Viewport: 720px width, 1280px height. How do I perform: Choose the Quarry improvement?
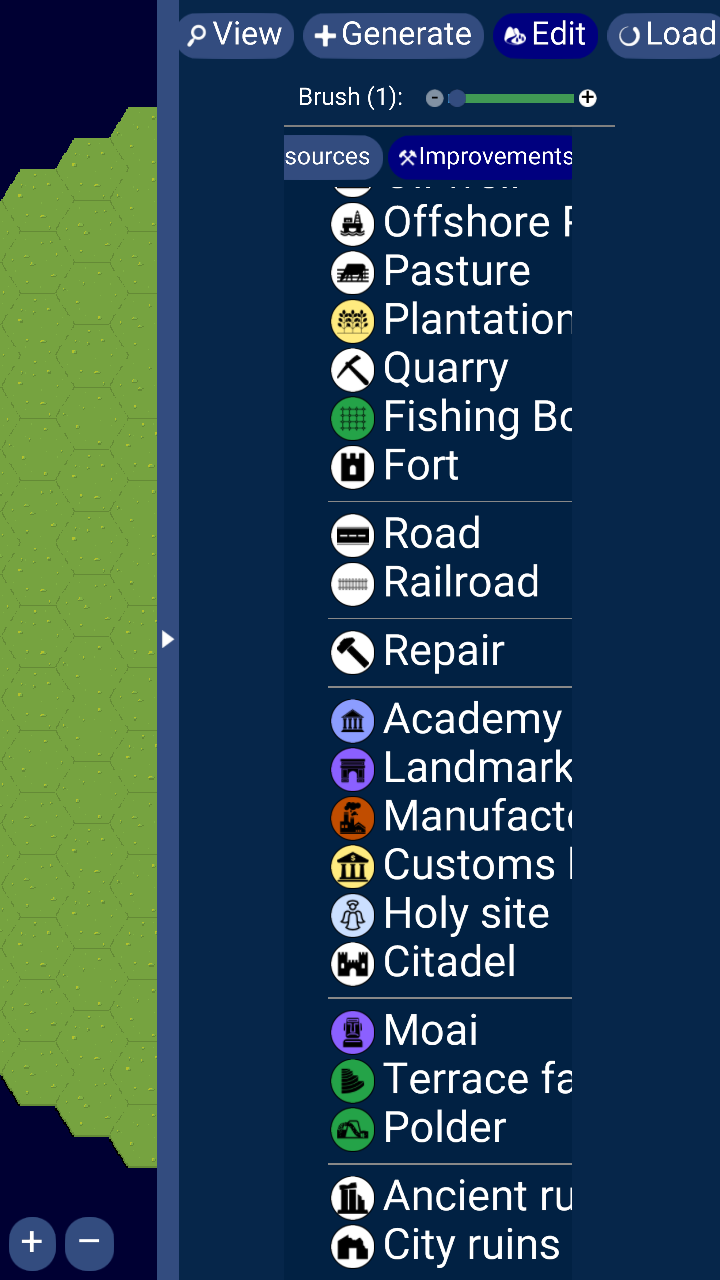click(x=420, y=369)
